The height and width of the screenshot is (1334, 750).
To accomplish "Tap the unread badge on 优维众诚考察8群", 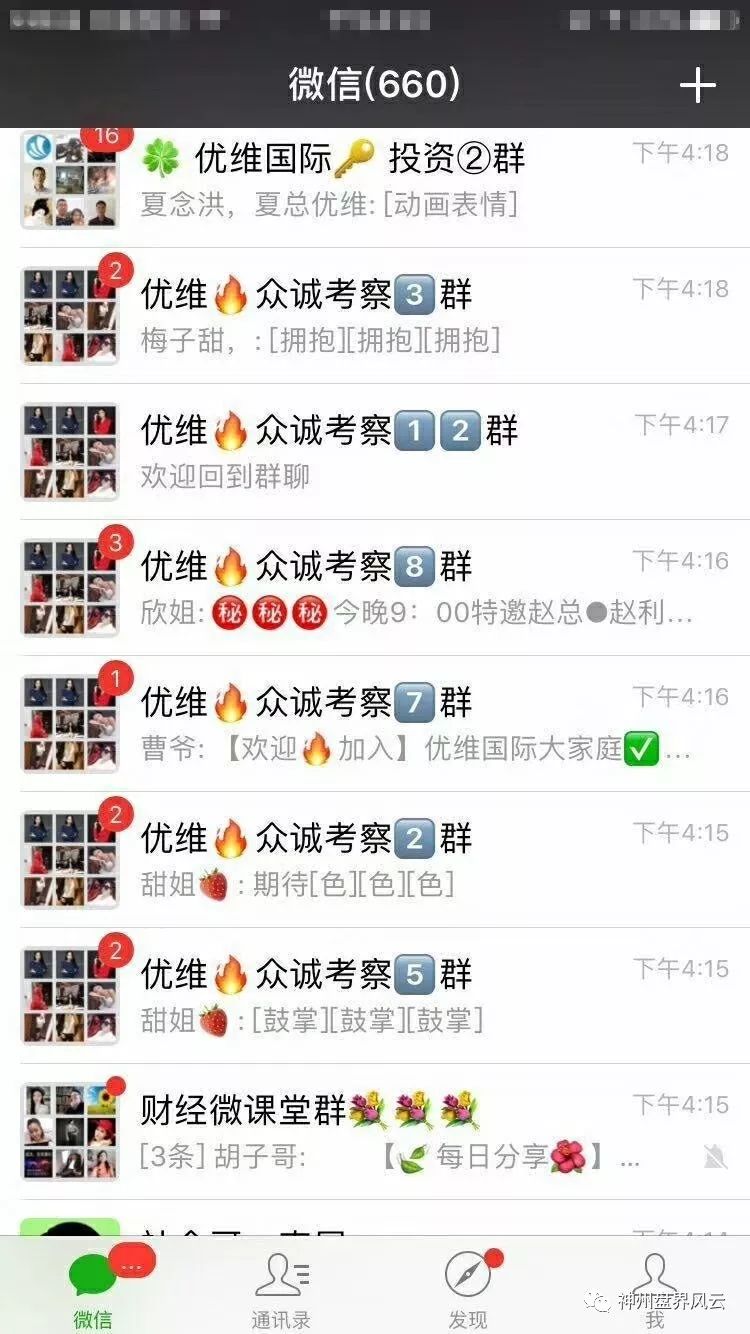I will tap(113, 541).
